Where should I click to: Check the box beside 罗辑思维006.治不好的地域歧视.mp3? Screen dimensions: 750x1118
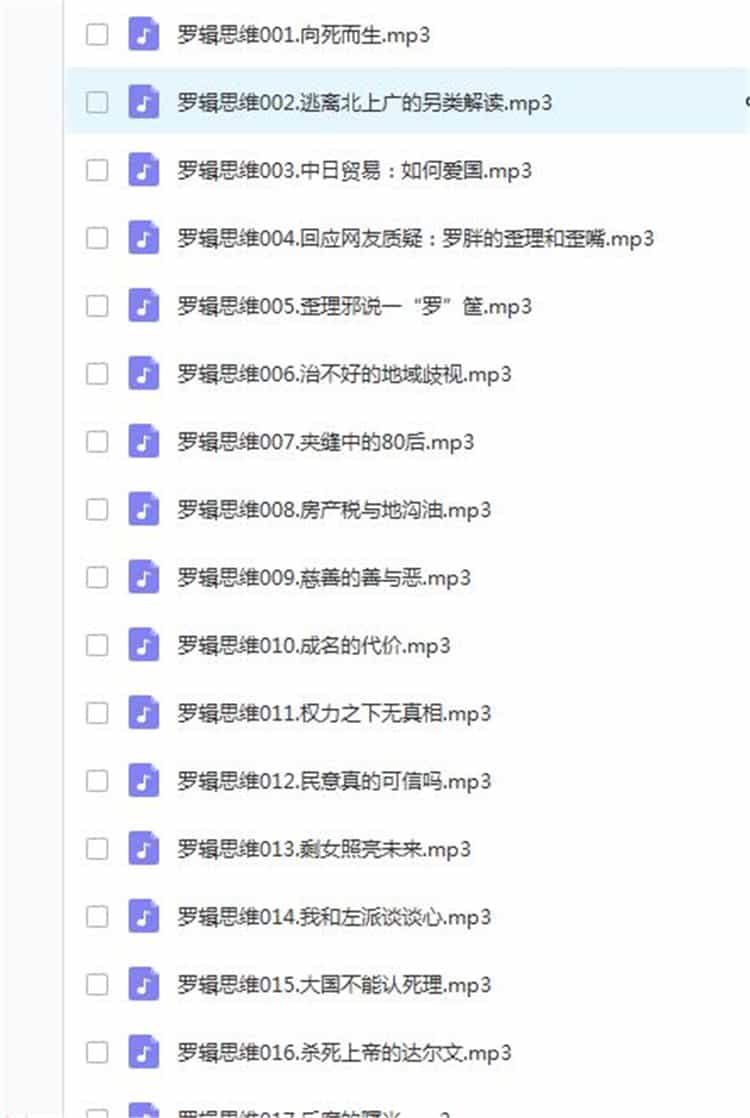[97, 374]
